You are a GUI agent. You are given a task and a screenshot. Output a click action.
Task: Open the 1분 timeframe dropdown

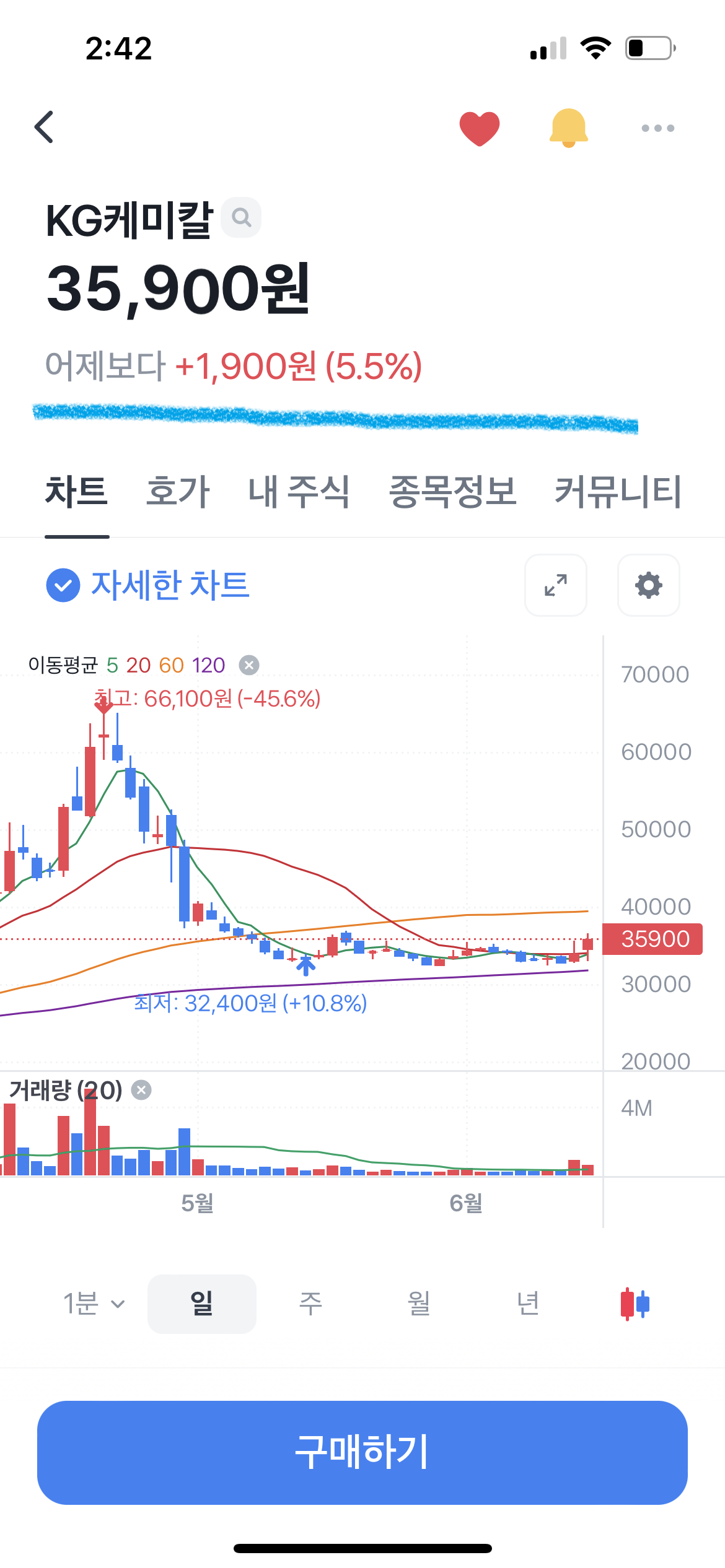[x=93, y=1303]
